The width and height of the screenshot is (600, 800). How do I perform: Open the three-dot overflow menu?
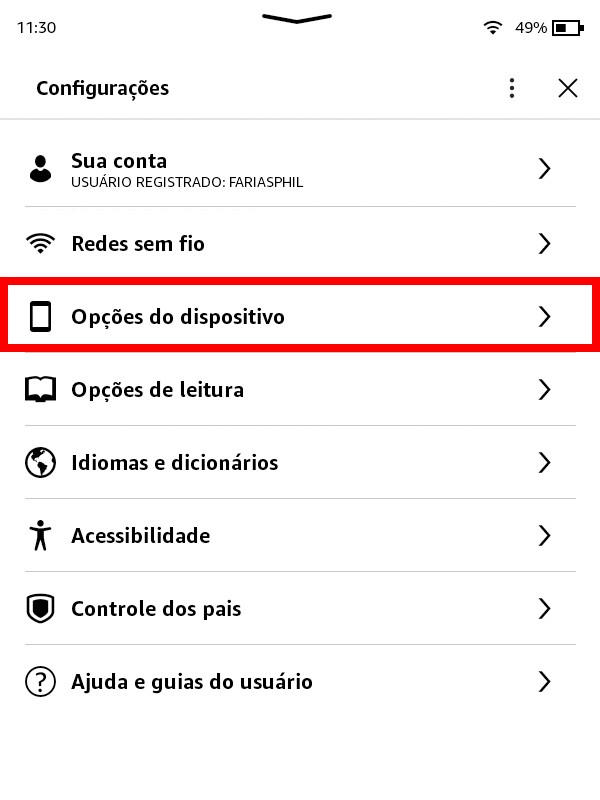pyautogui.click(x=512, y=88)
